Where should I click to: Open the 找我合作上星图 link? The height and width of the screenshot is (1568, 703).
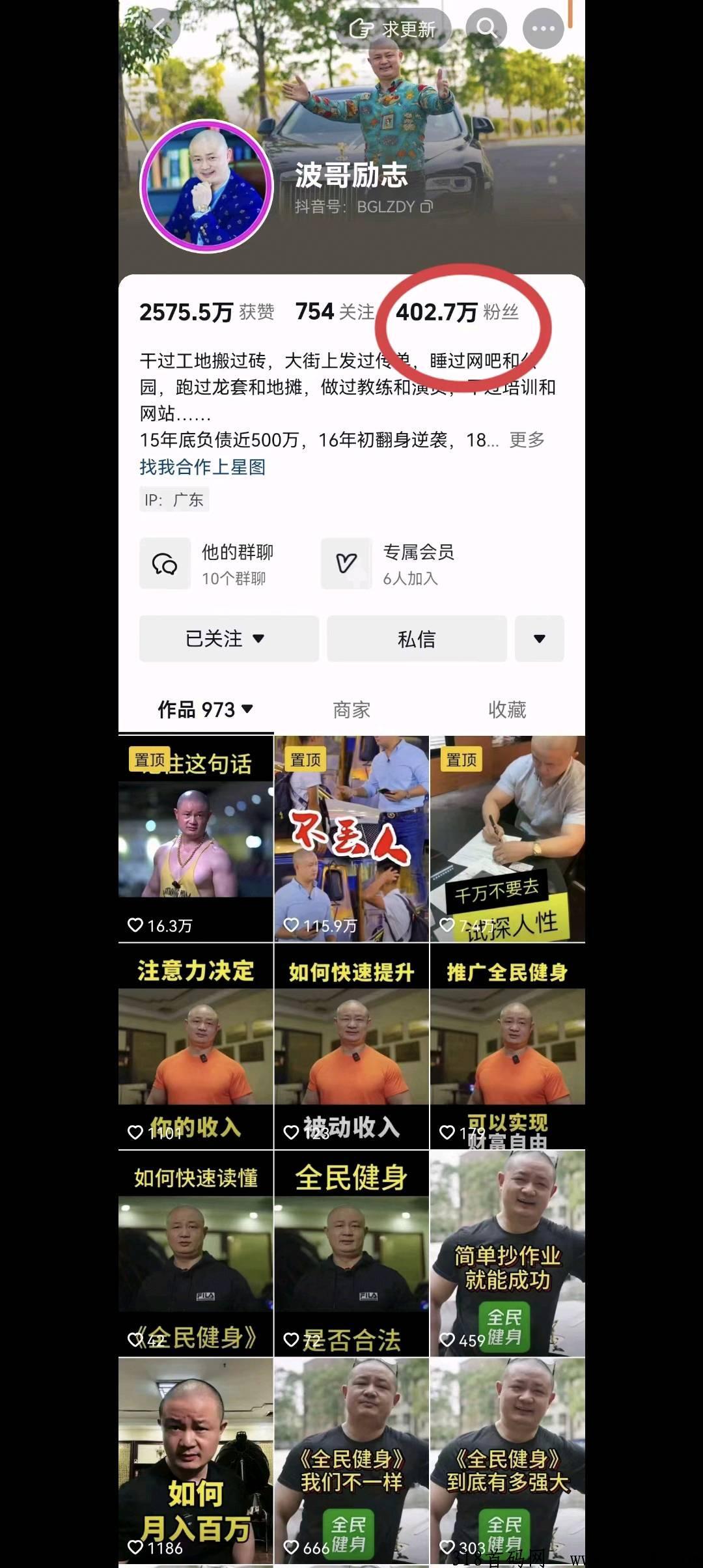coord(202,467)
